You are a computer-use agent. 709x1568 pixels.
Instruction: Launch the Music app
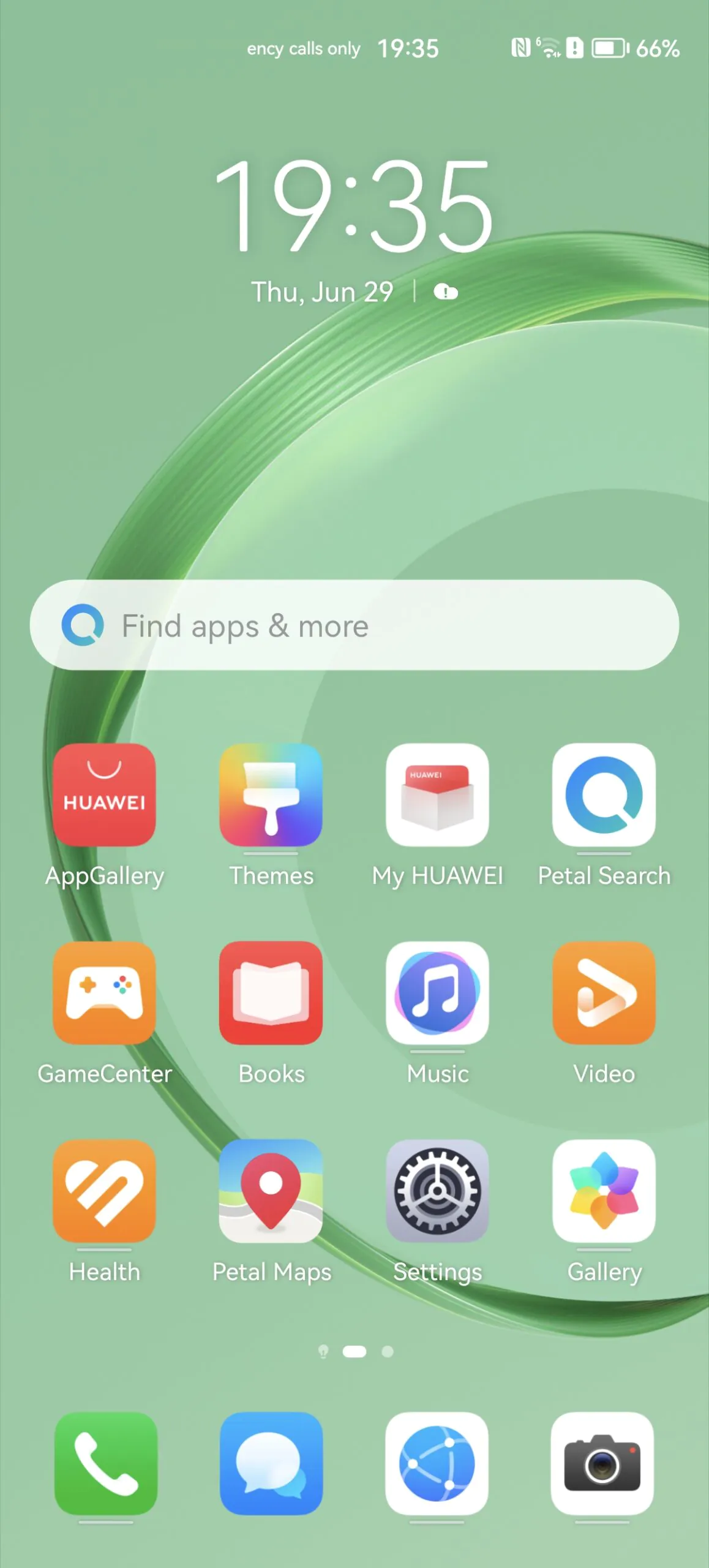pos(437,993)
